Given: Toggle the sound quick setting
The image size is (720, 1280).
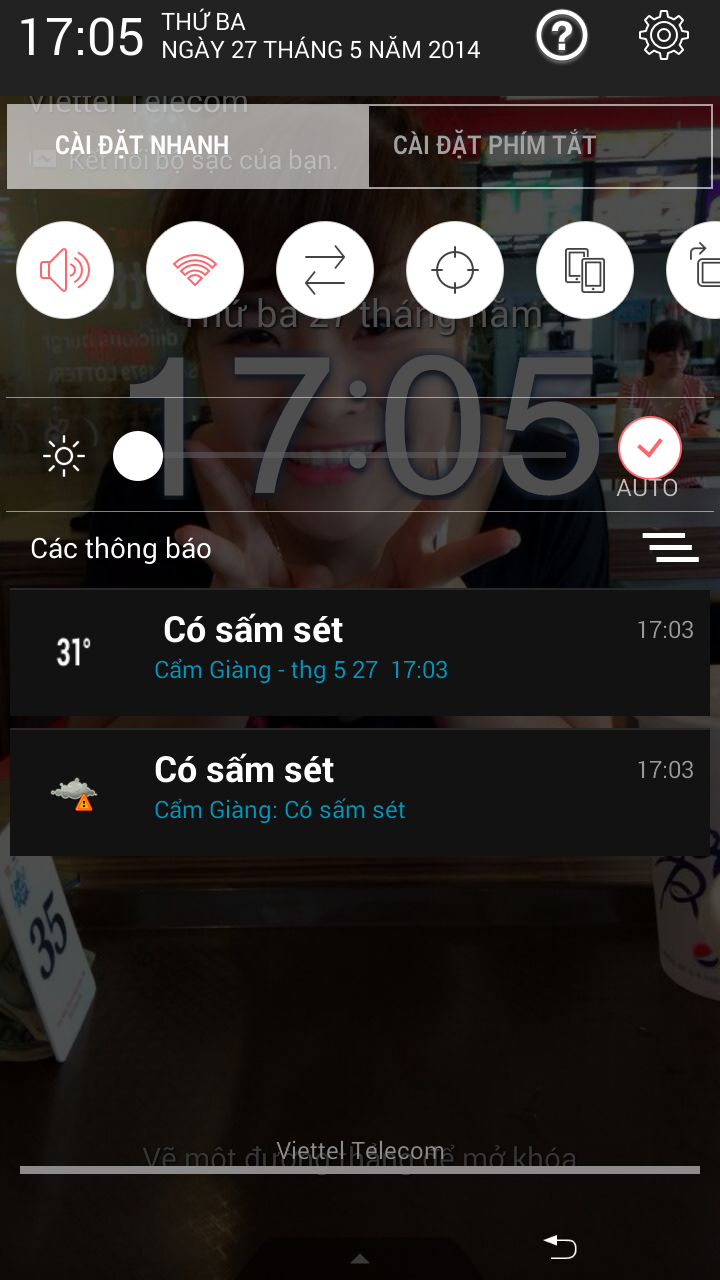Looking at the screenshot, I should [x=65, y=270].
